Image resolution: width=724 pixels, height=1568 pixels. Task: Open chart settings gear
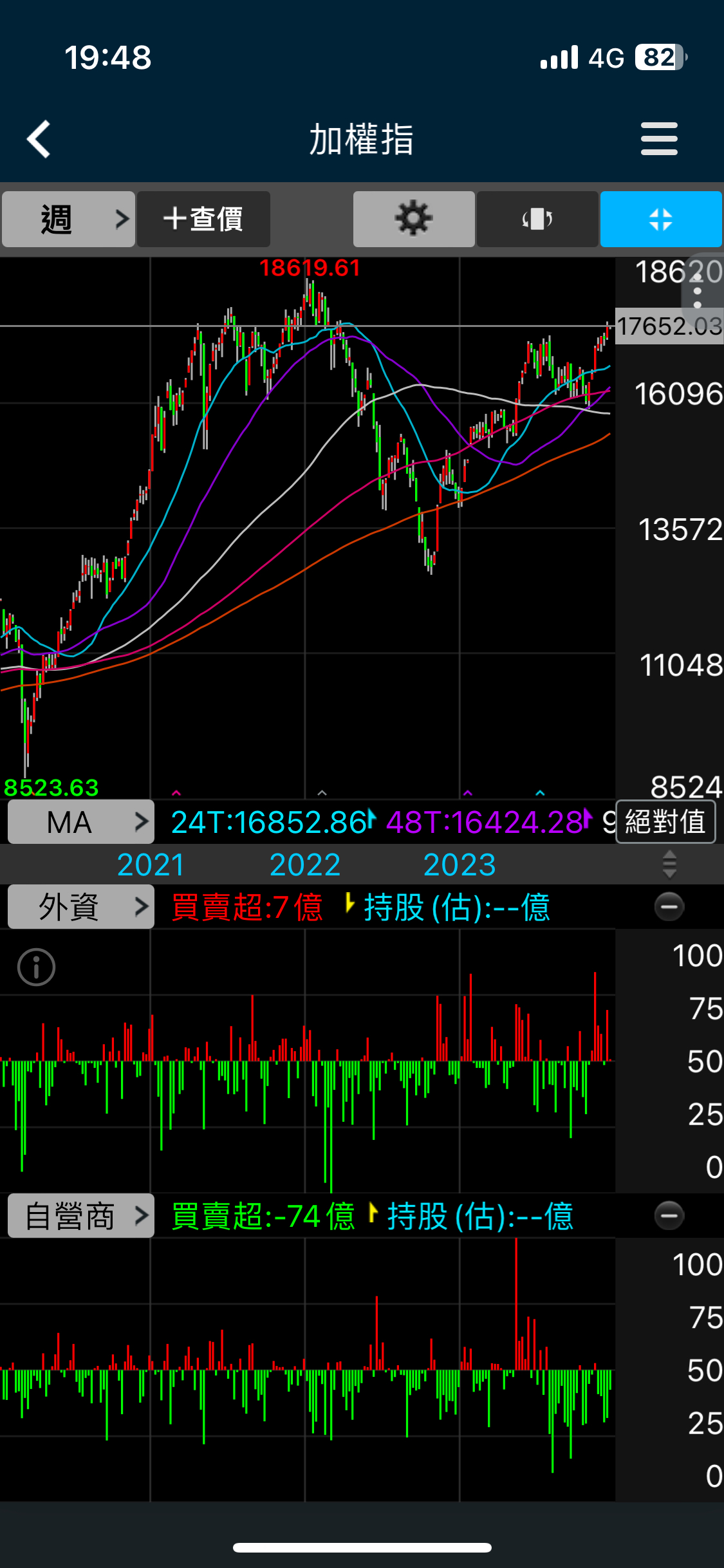click(413, 219)
